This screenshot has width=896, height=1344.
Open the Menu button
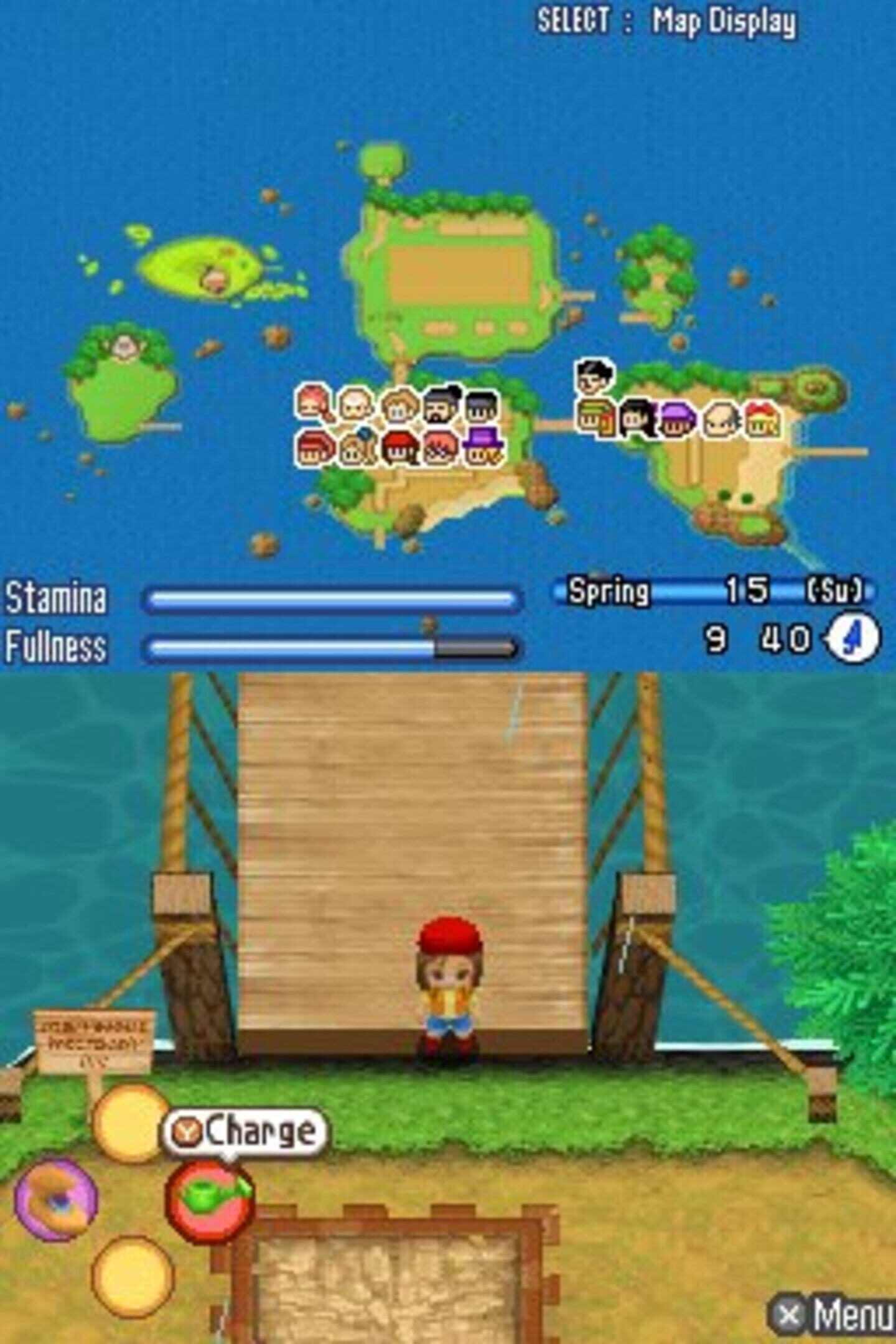pos(834,1314)
